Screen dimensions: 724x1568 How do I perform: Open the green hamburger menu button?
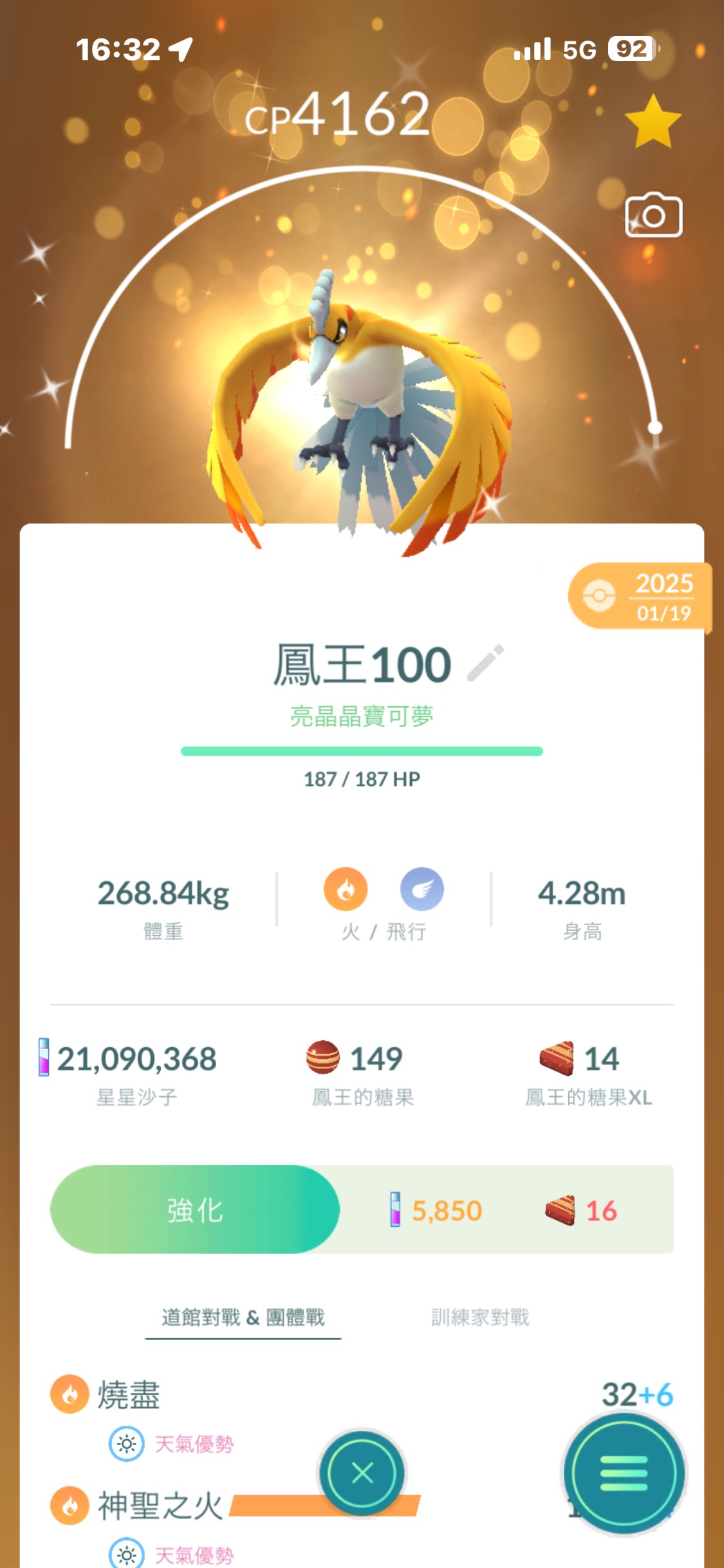pyautogui.click(x=624, y=1472)
